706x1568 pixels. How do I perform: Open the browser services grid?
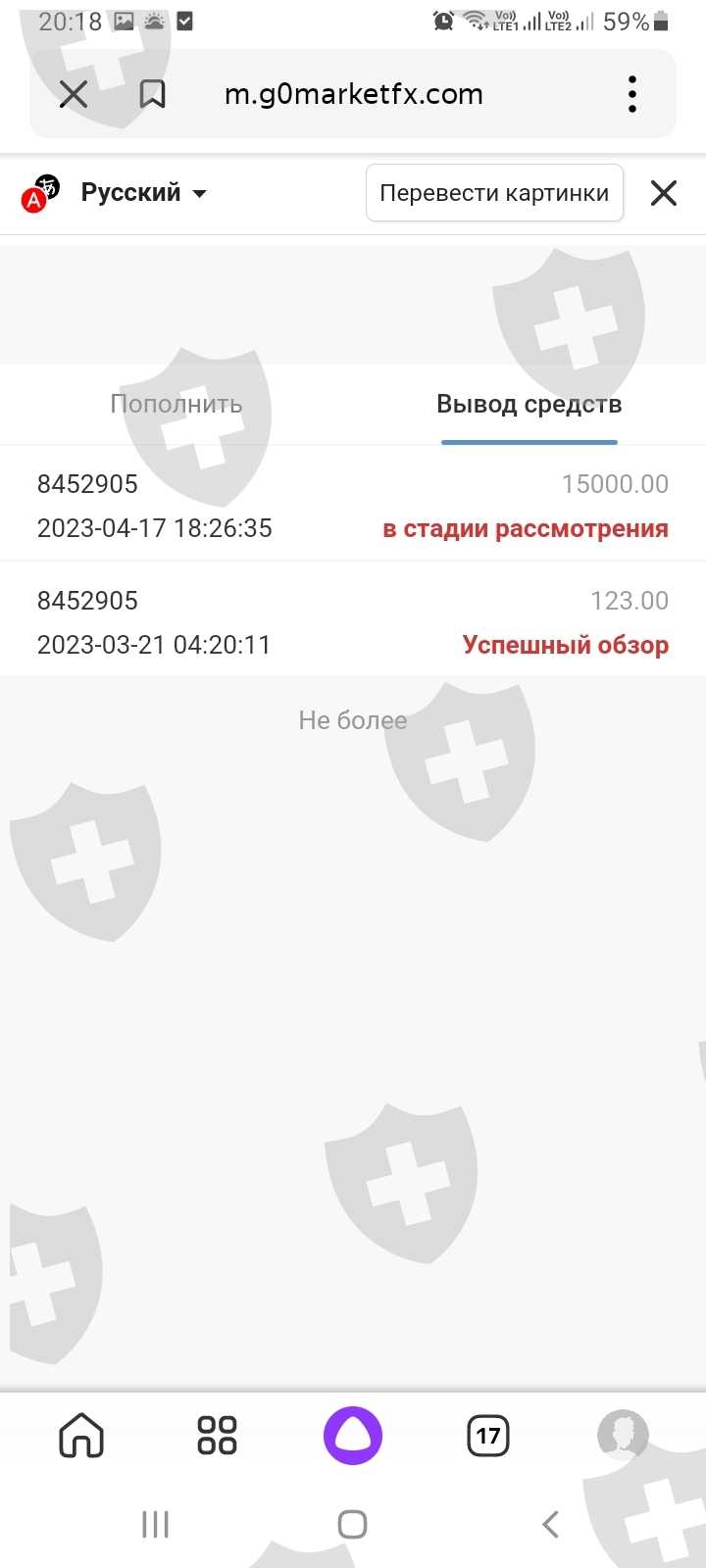click(x=217, y=1436)
